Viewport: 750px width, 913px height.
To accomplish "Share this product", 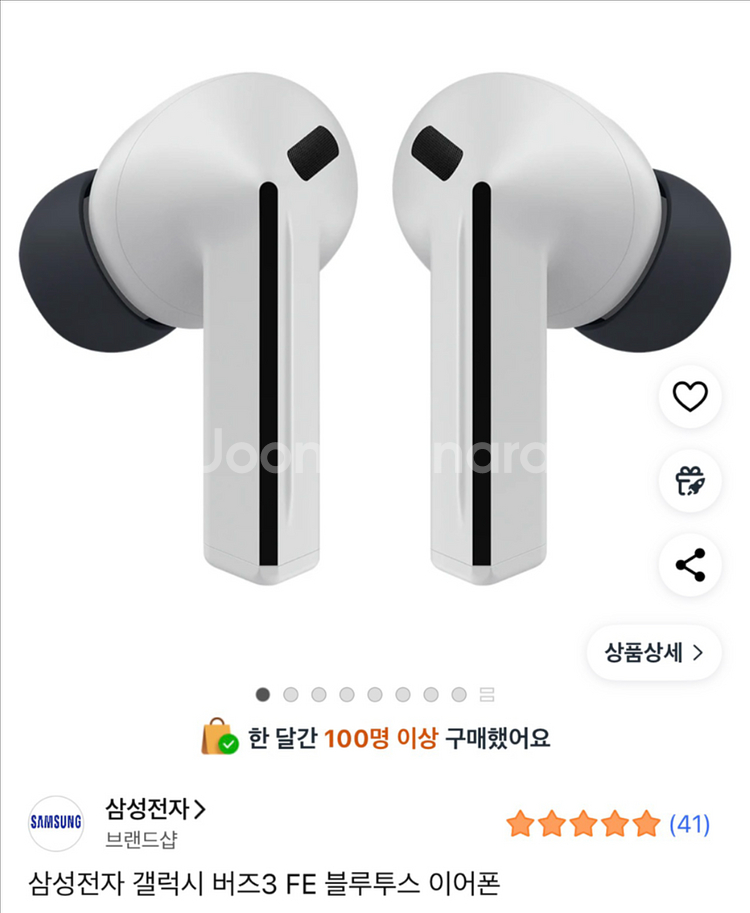I will 690,565.
